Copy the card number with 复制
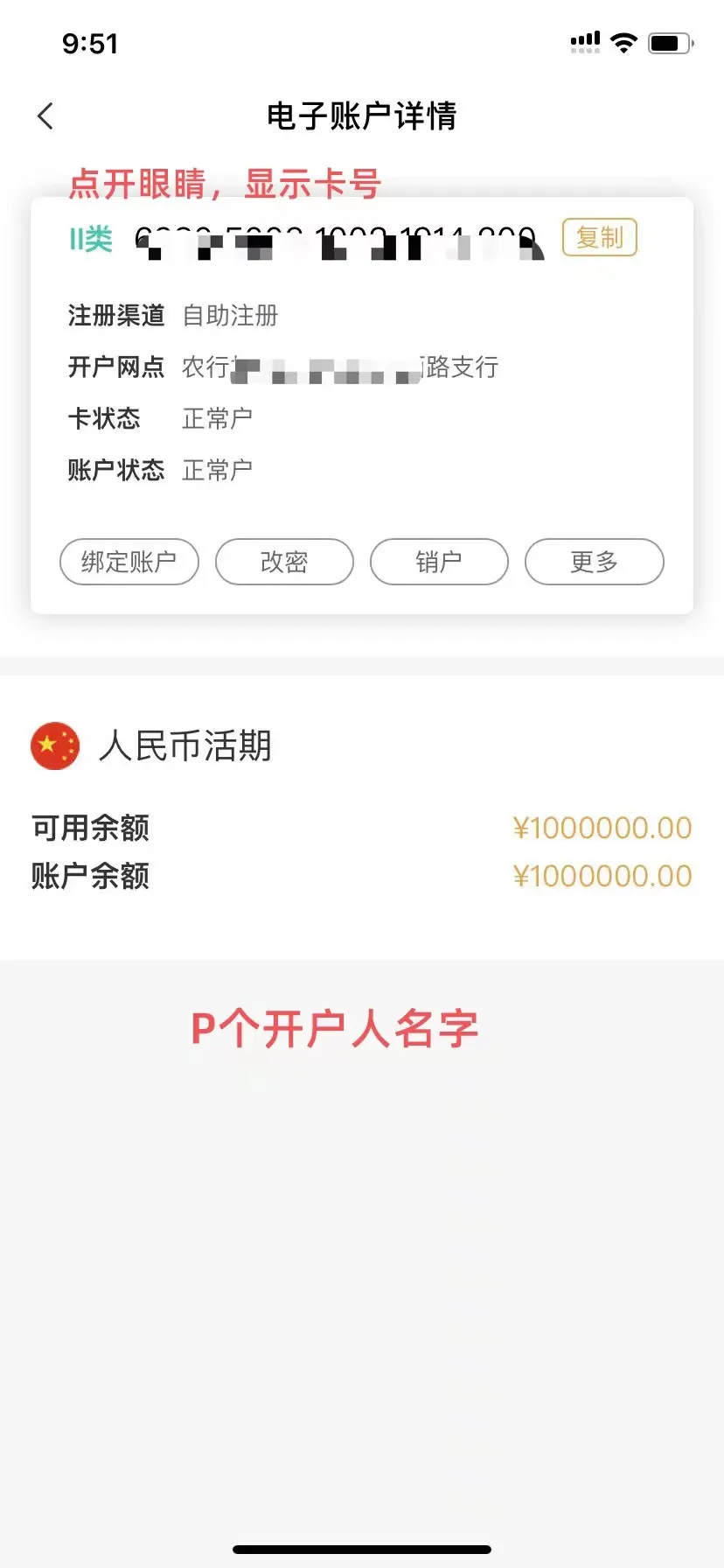Viewport: 724px width, 1568px height. point(599,237)
